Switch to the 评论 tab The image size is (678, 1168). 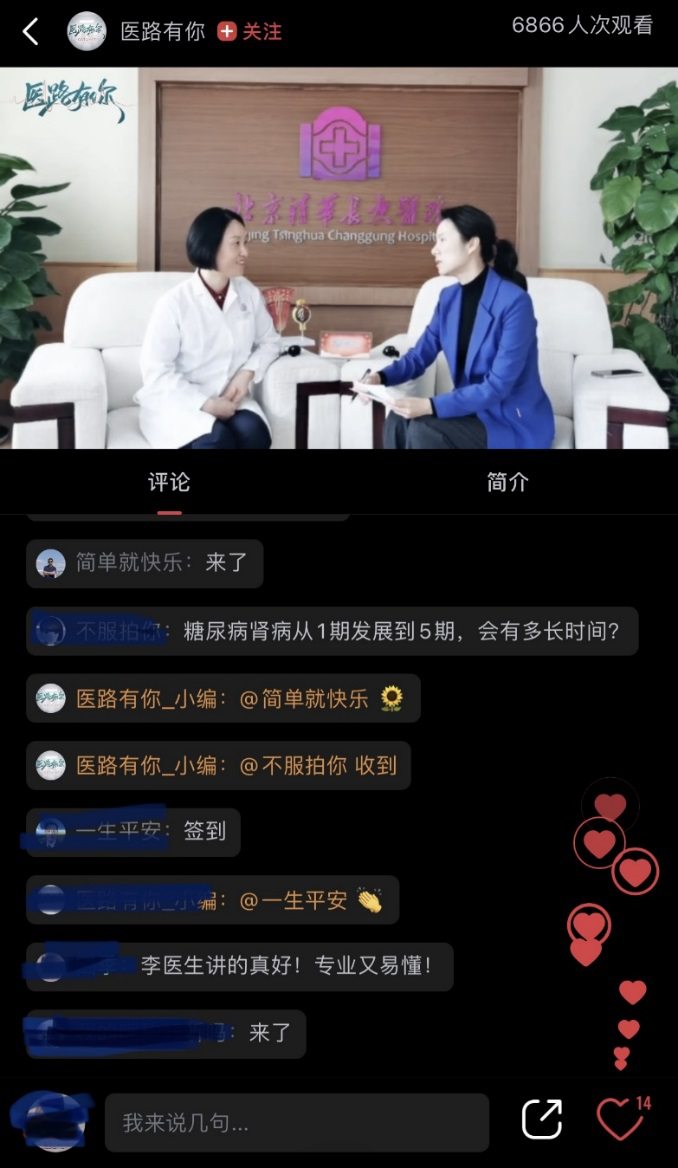pos(169,482)
